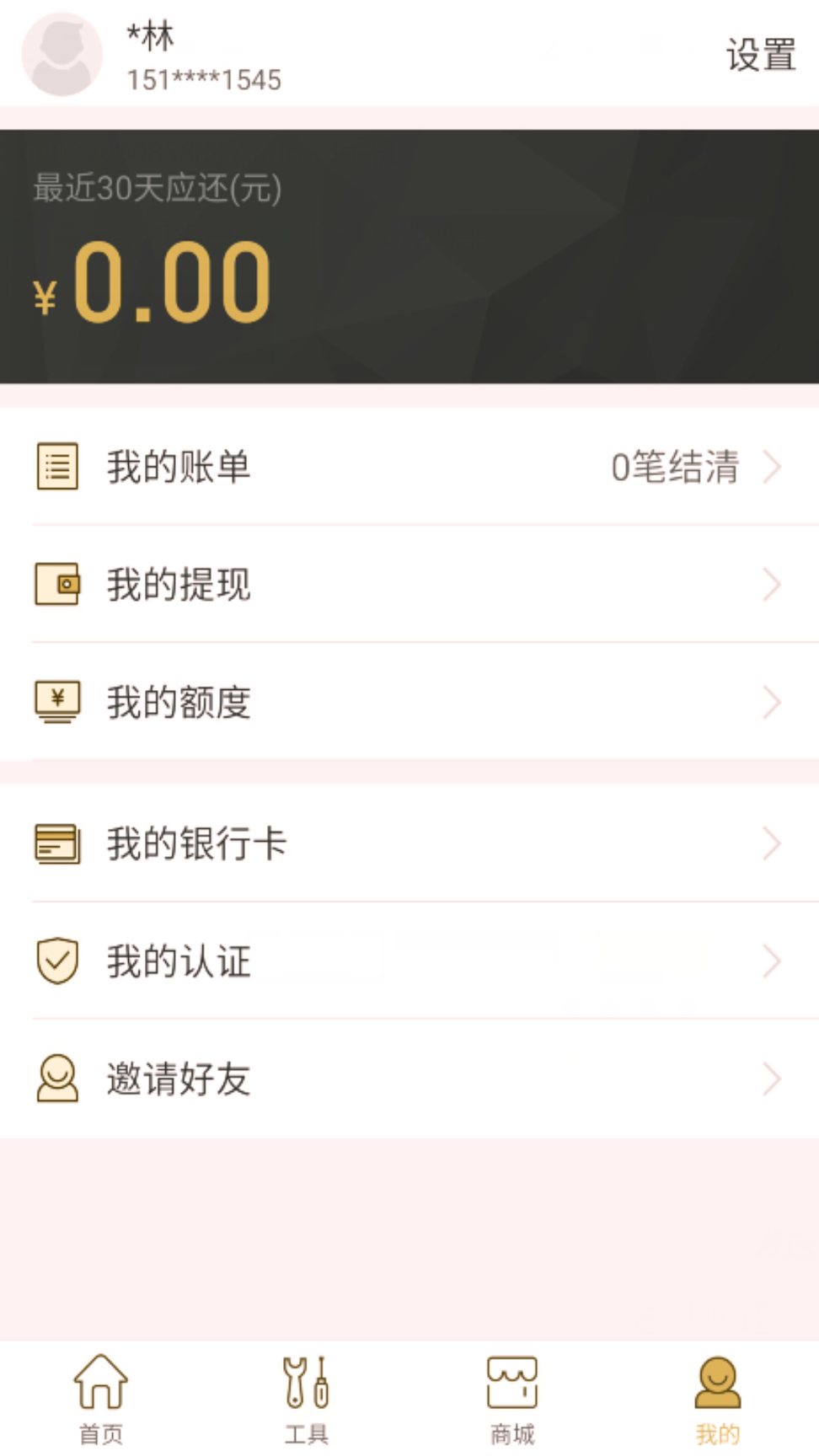Switch to the 商城 tab
Image resolution: width=819 pixels, height=1456 pixels.
click(511, 1399)
